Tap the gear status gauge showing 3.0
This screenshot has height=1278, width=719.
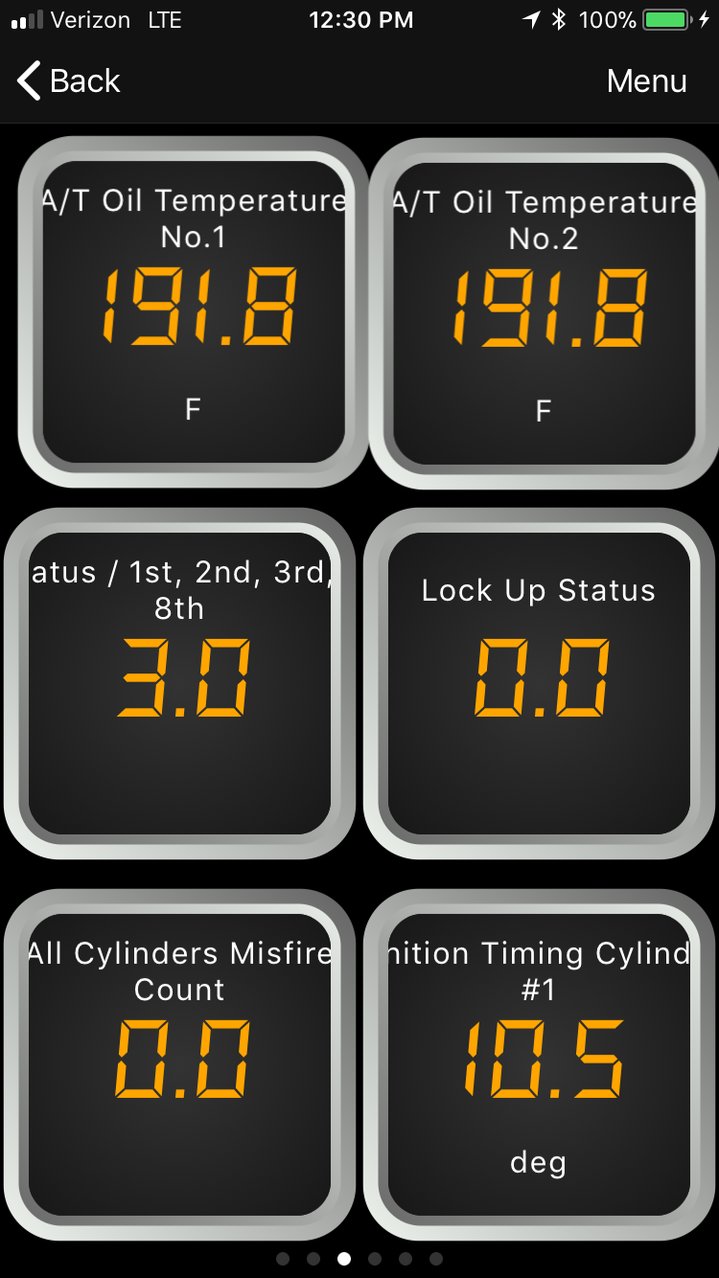click(x=180, y=683)
